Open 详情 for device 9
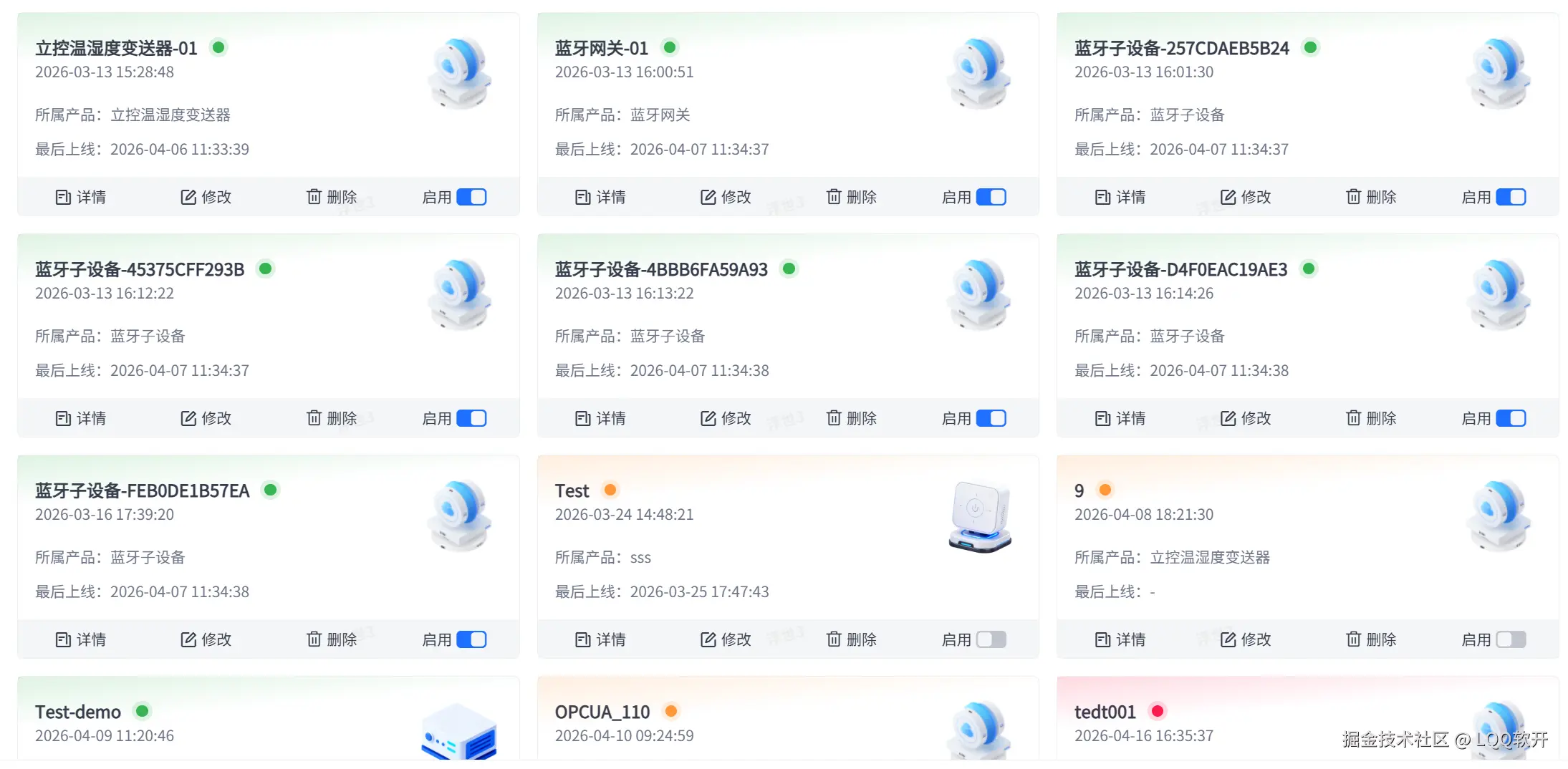Viewport: 1568px width, 769px height. [1120, 639]
